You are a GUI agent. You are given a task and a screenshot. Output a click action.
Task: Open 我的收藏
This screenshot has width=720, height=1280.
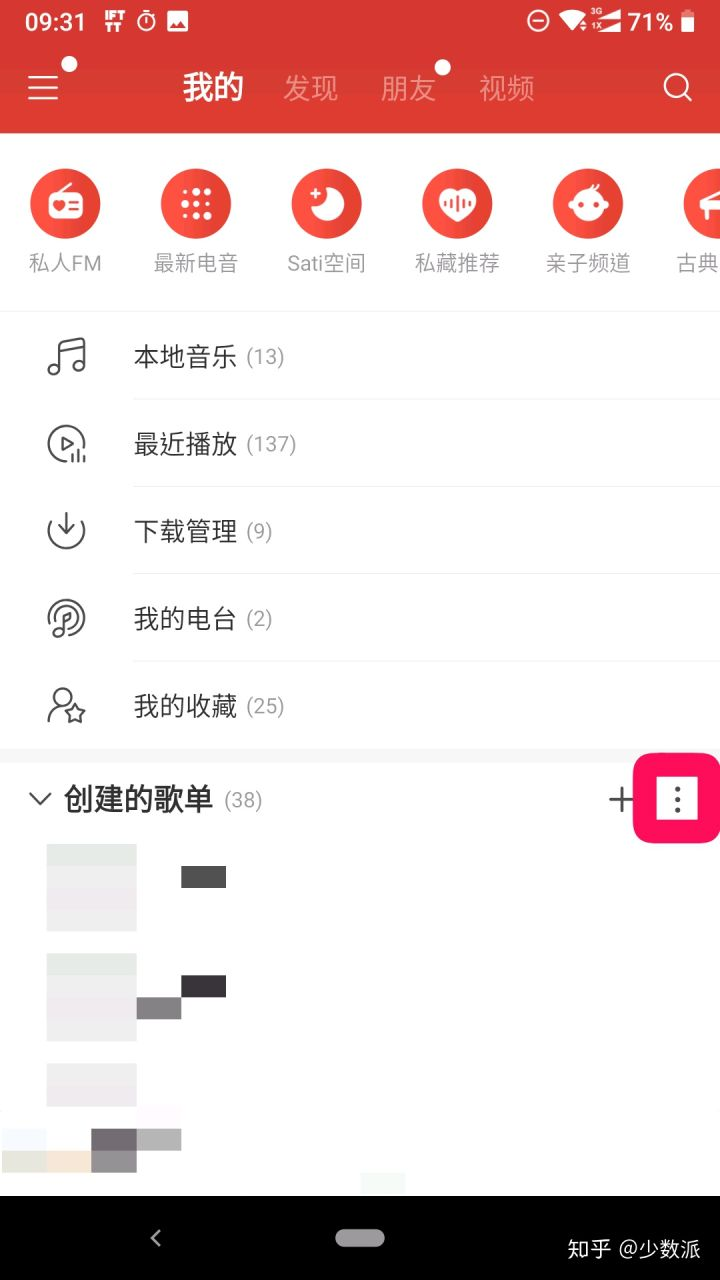click(x=186, y=706)
